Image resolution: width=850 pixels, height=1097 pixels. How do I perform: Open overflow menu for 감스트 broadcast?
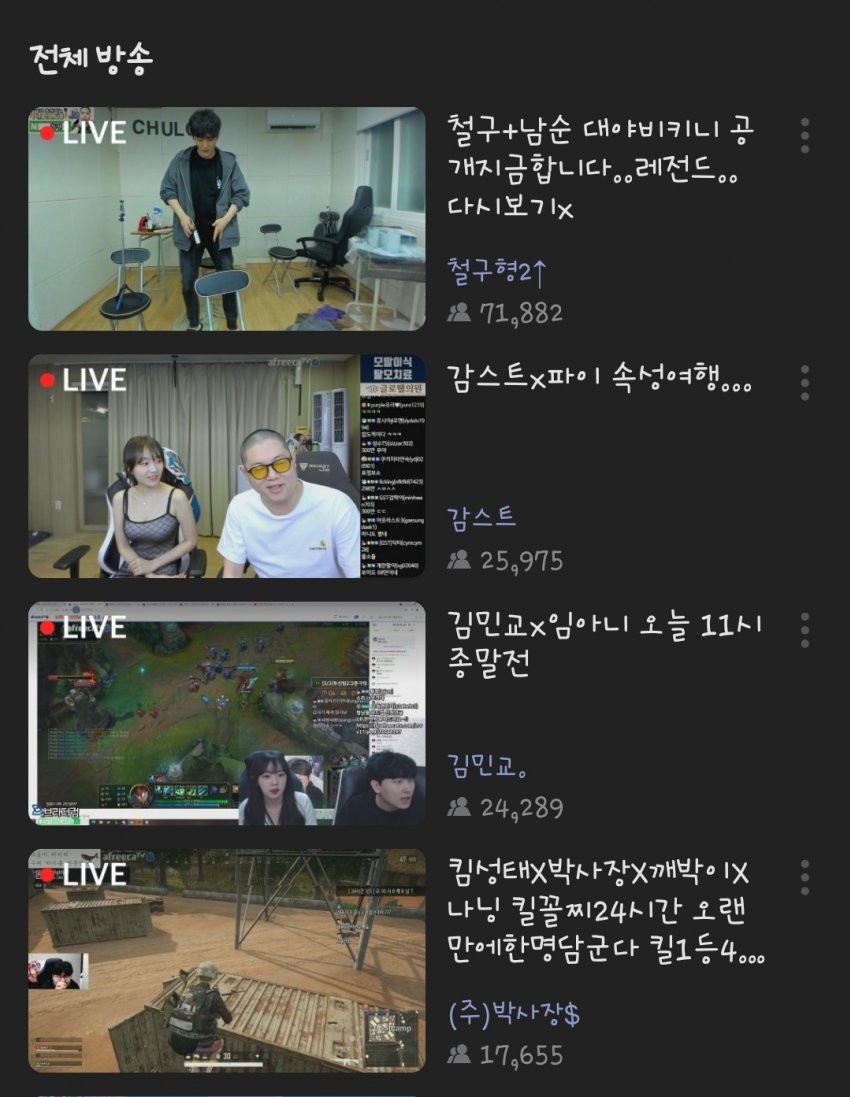click(x=805, y=383)
